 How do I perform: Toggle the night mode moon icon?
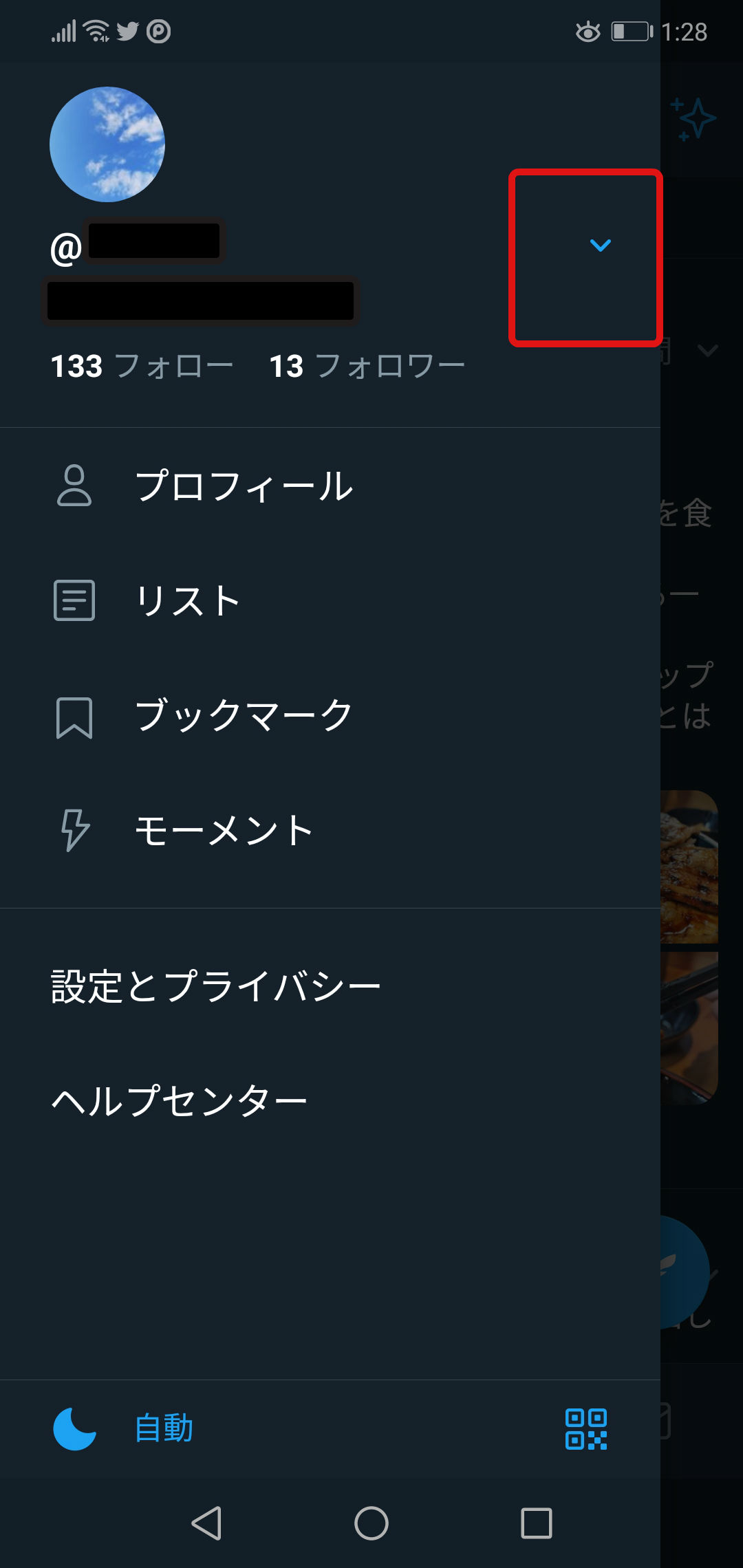(x=75, y=1428)
